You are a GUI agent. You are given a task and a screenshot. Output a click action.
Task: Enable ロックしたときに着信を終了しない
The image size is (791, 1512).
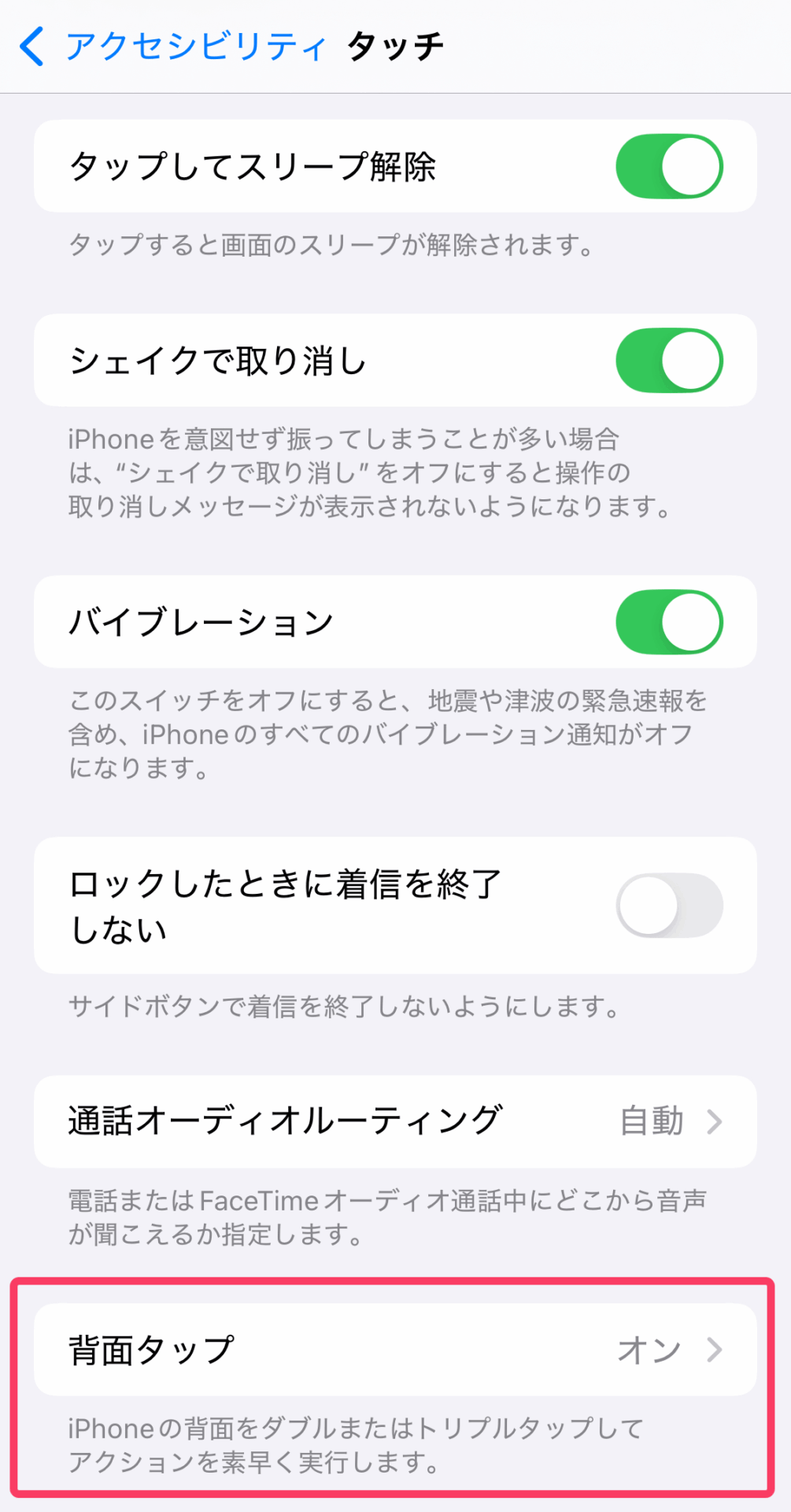tap(668, 906)
